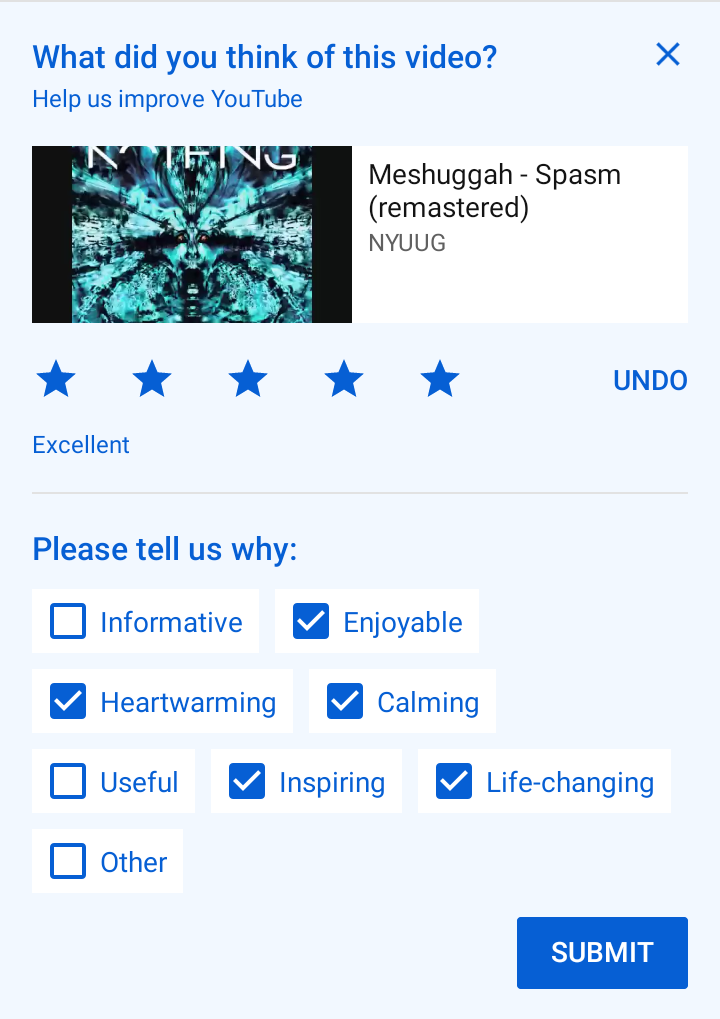Screen dimensions: 720x1019
Task: Open the Help us improve YouTube link
Action: [167, 99]
